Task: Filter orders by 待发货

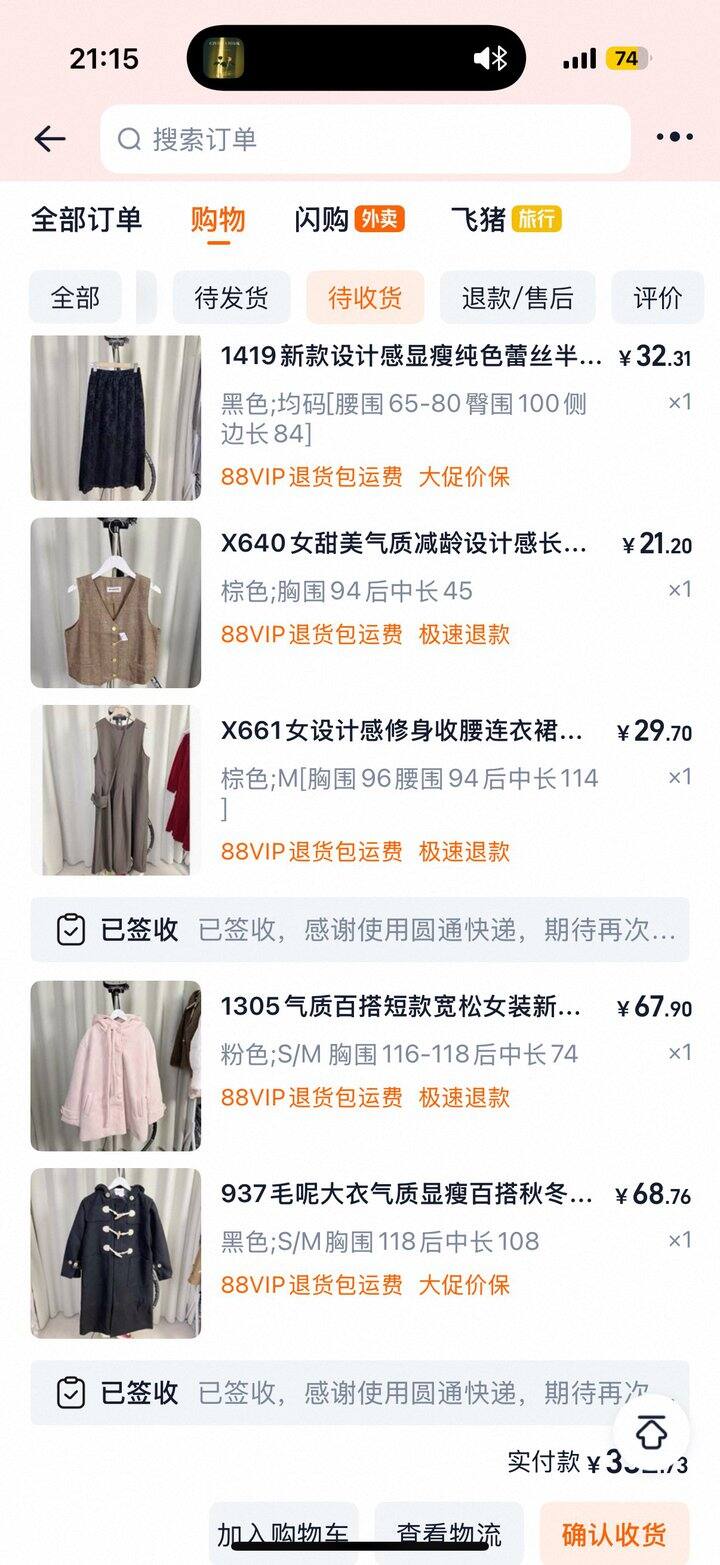Action: click(x=231, y=297)
